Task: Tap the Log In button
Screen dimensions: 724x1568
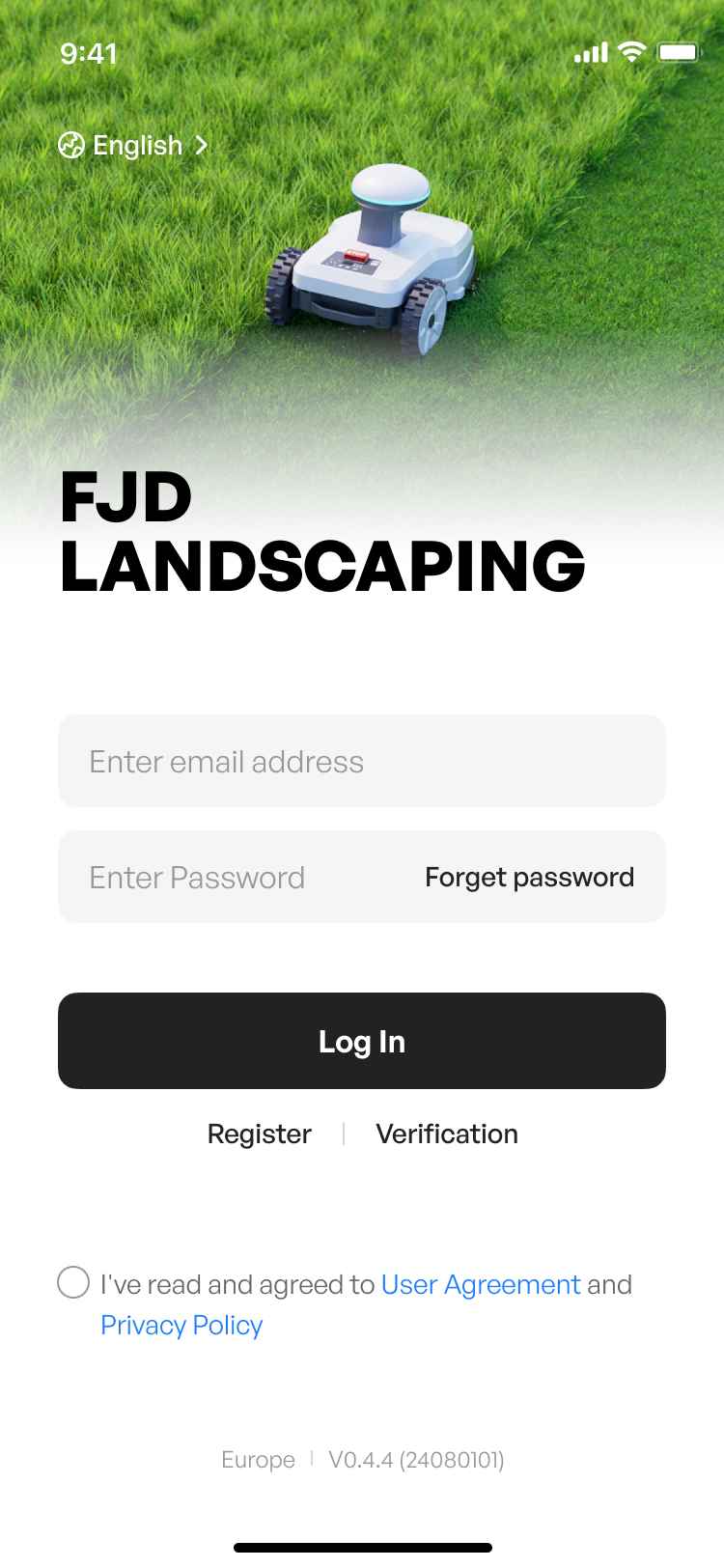Action: point(361,1041)
